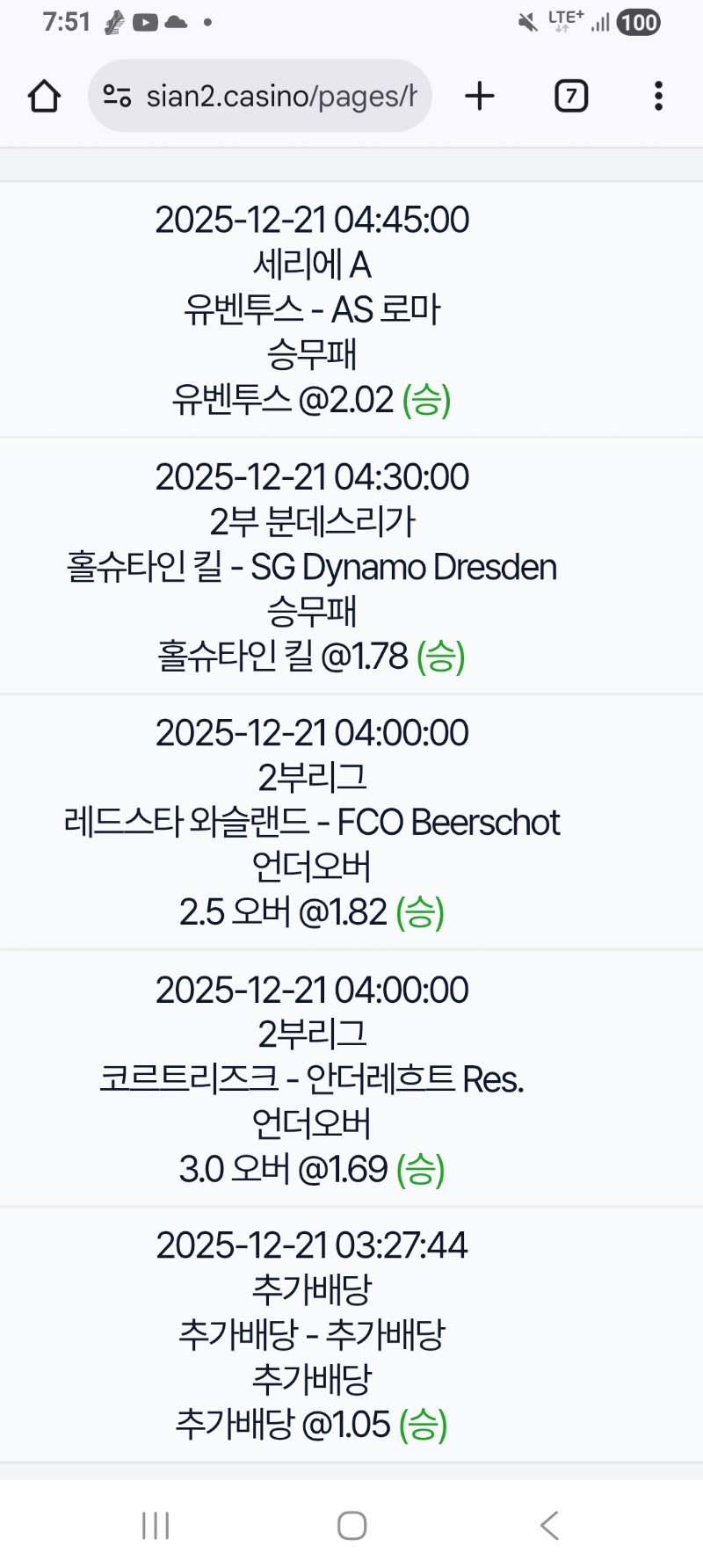703x1568 pixels.
Task: Go to the browser home page
Action: tap(44, 96)
